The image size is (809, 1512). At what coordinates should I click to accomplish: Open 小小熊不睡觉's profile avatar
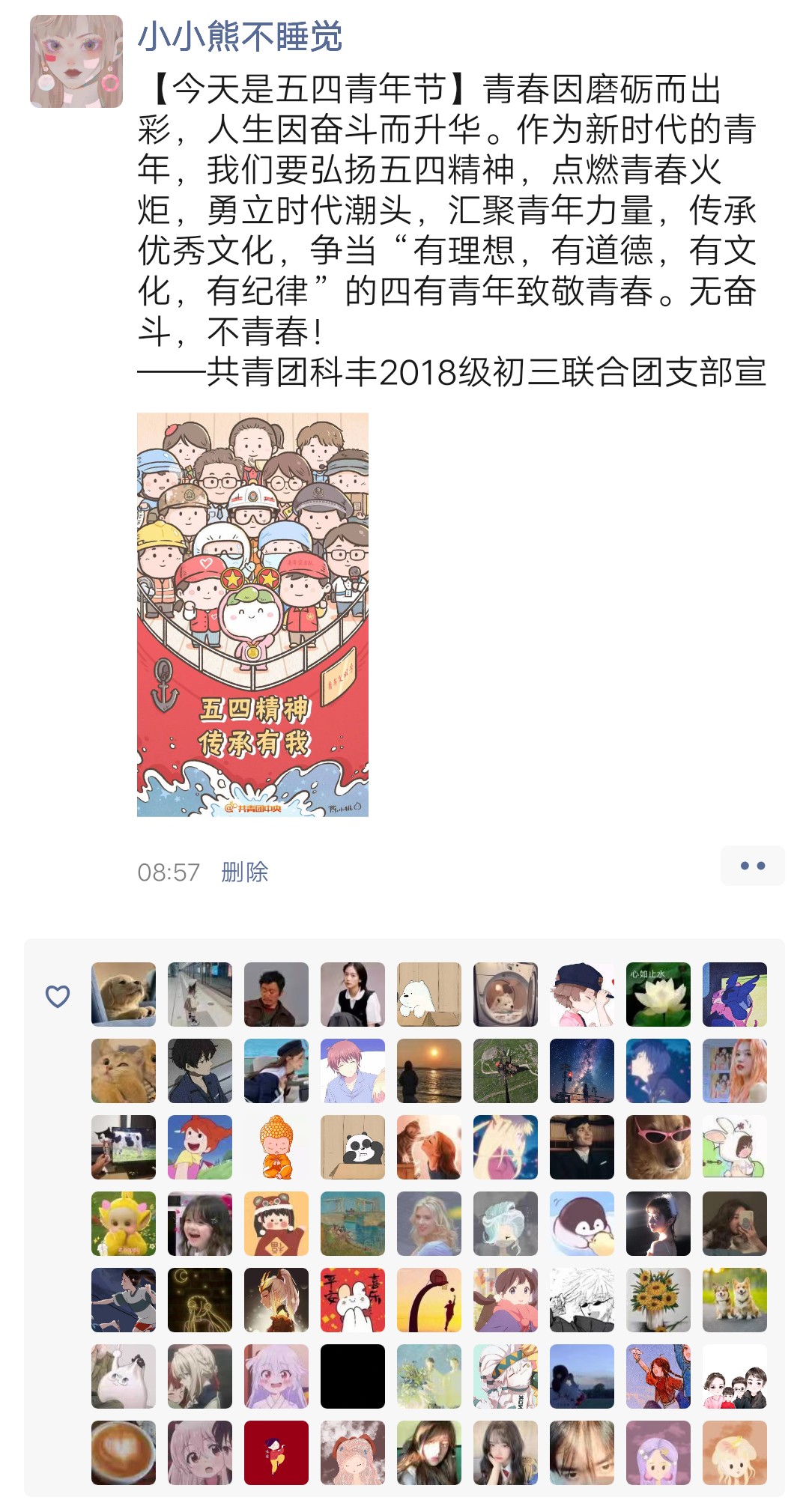click(x=76, y=61)
